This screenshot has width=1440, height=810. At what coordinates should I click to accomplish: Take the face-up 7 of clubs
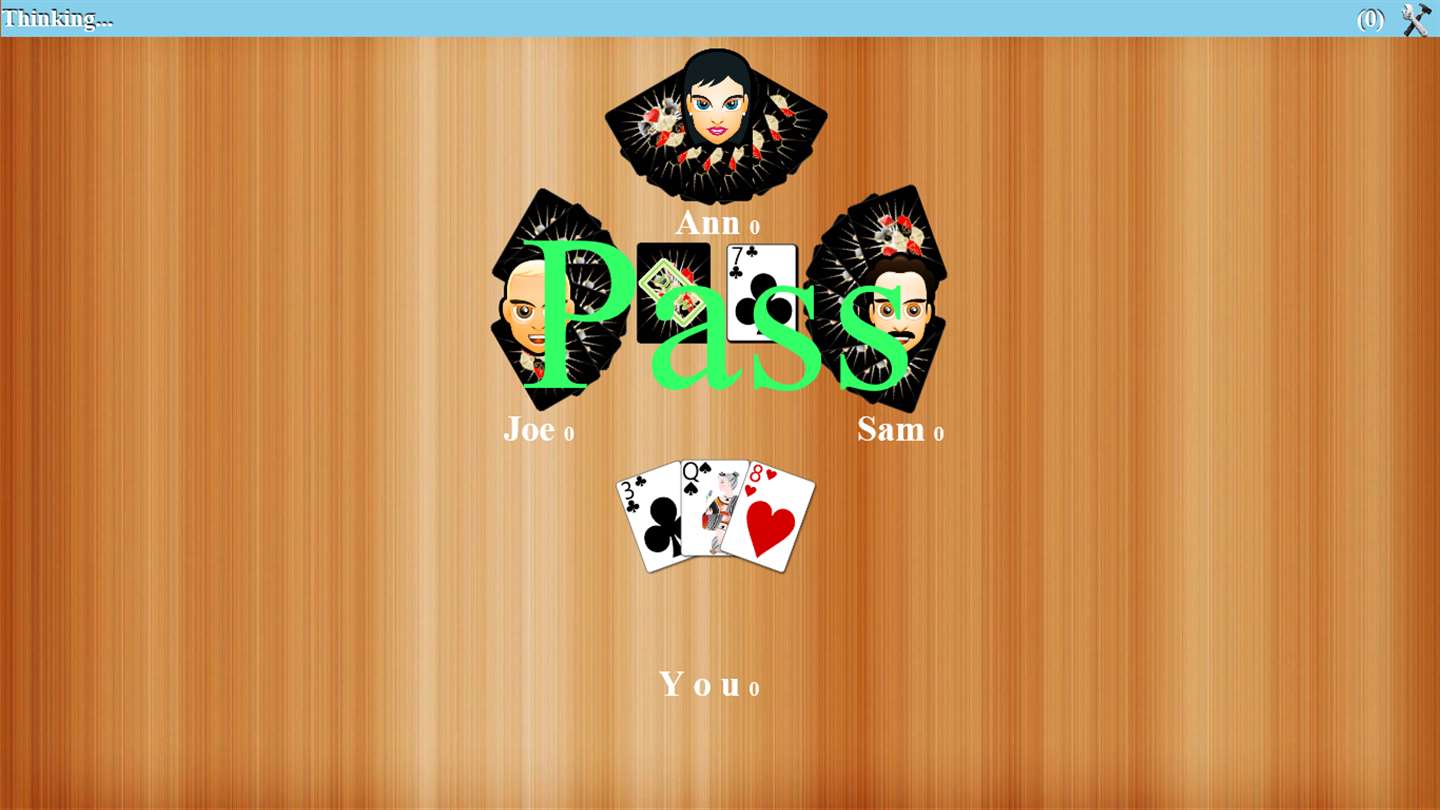pos(762,291)
